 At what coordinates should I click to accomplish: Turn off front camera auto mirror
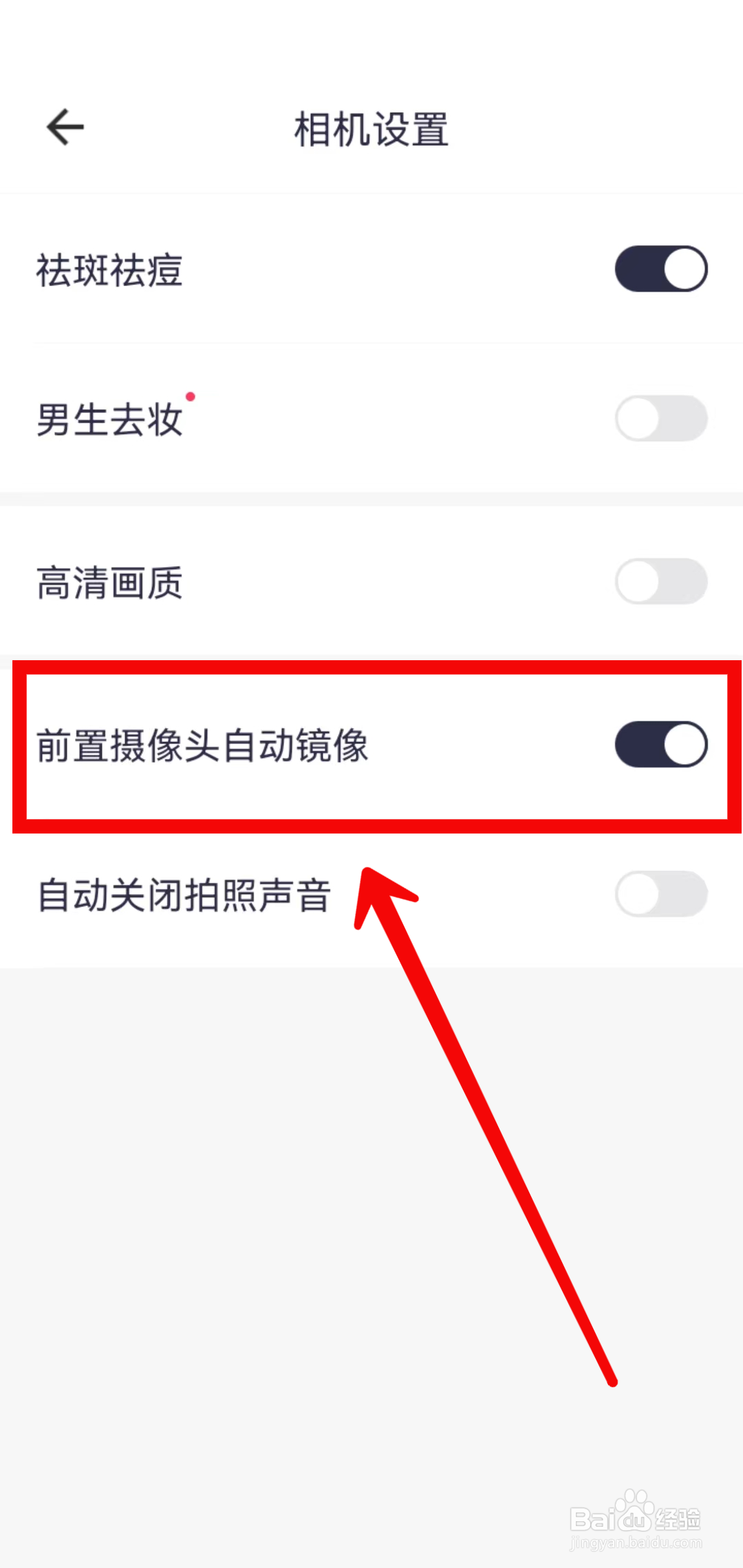point(661,743)
